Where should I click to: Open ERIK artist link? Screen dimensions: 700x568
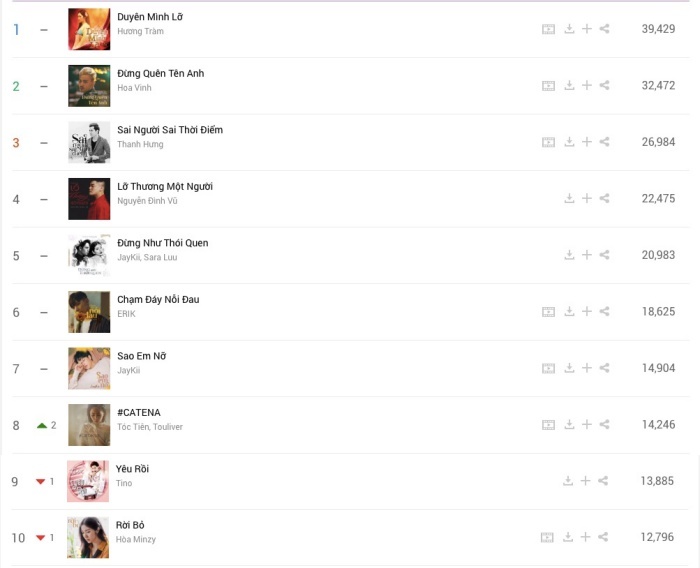(x=126, y=314)
